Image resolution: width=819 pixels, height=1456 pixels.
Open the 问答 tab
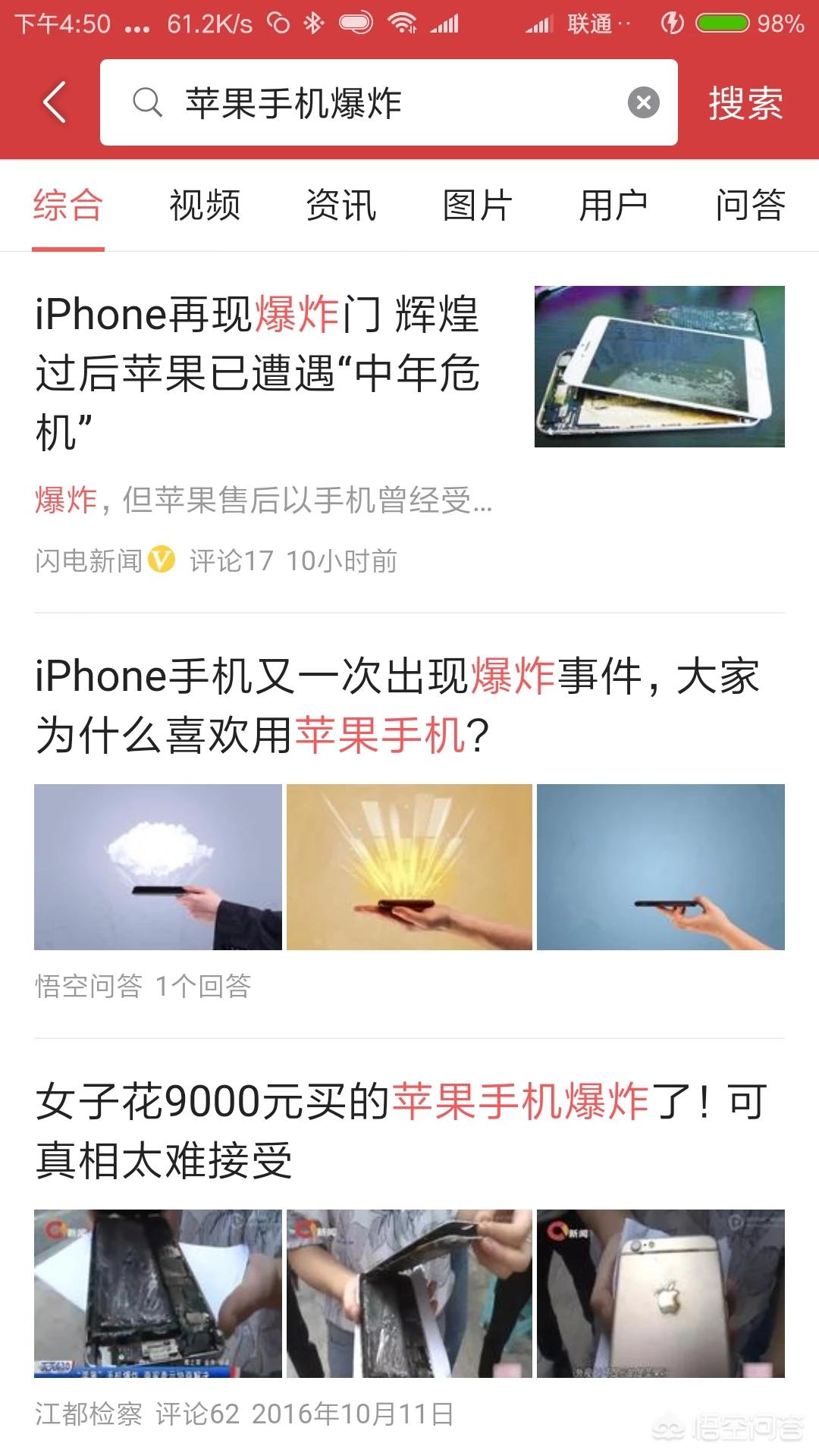click(x=751, y=205)
